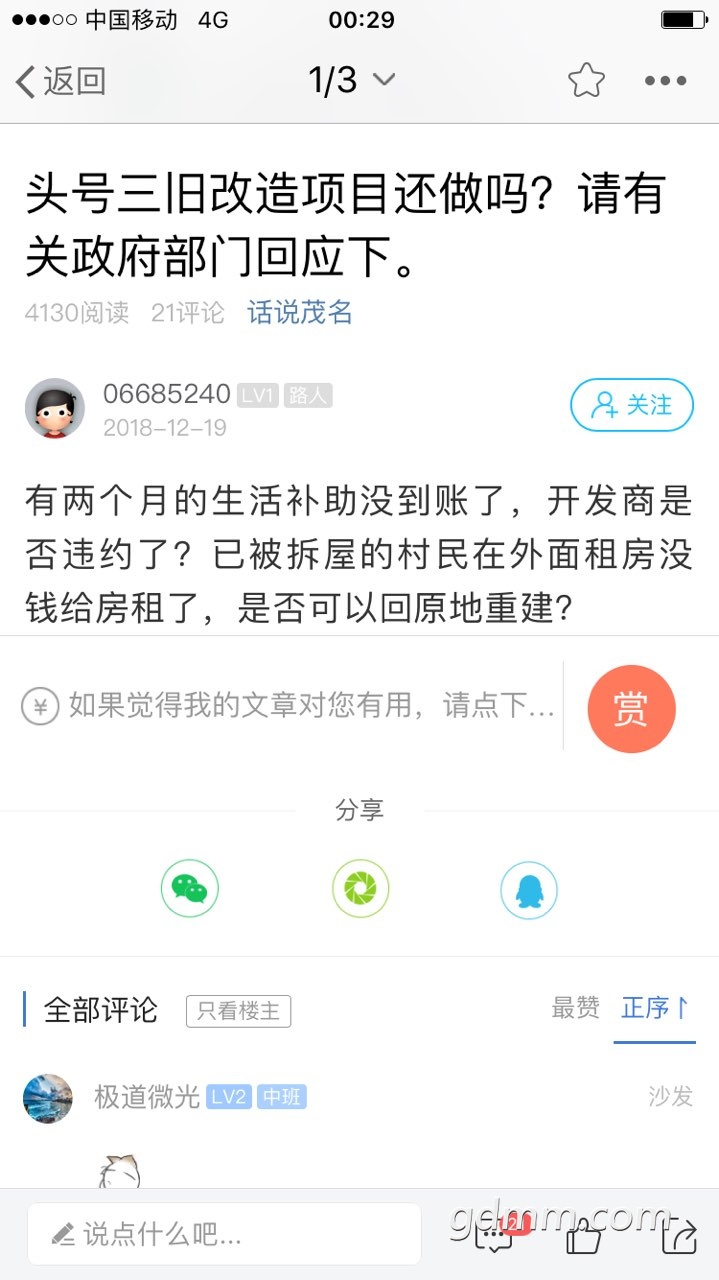Select 正序 comment ordering

(x=655, y=1008)
